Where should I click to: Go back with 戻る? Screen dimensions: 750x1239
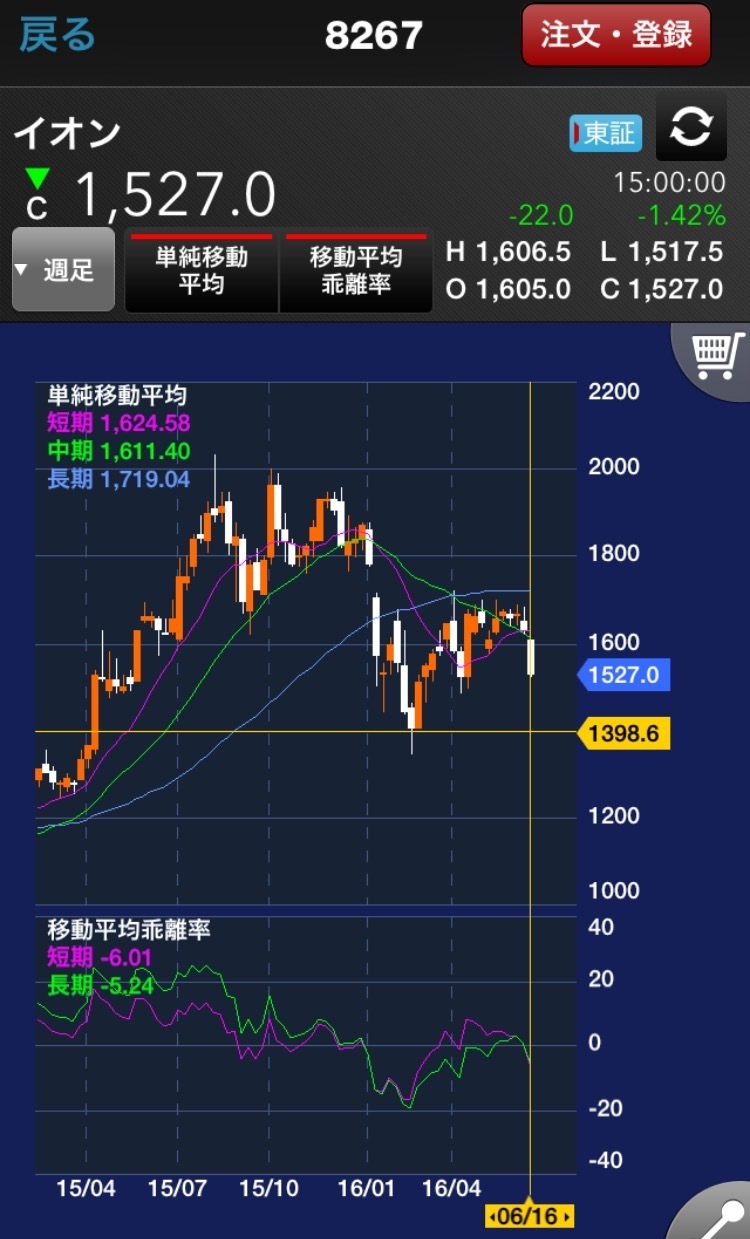pos(57,35)
